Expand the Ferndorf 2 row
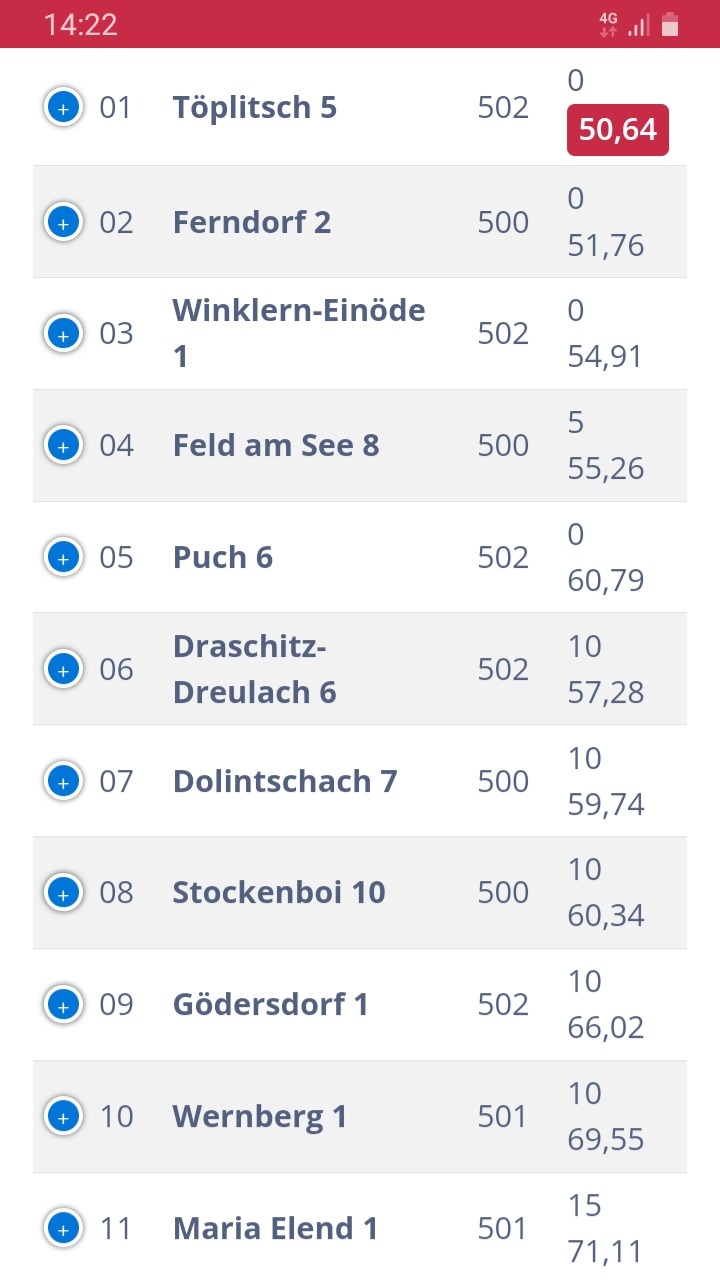This screenshot has width=720, height=1280. pos(63,222)
